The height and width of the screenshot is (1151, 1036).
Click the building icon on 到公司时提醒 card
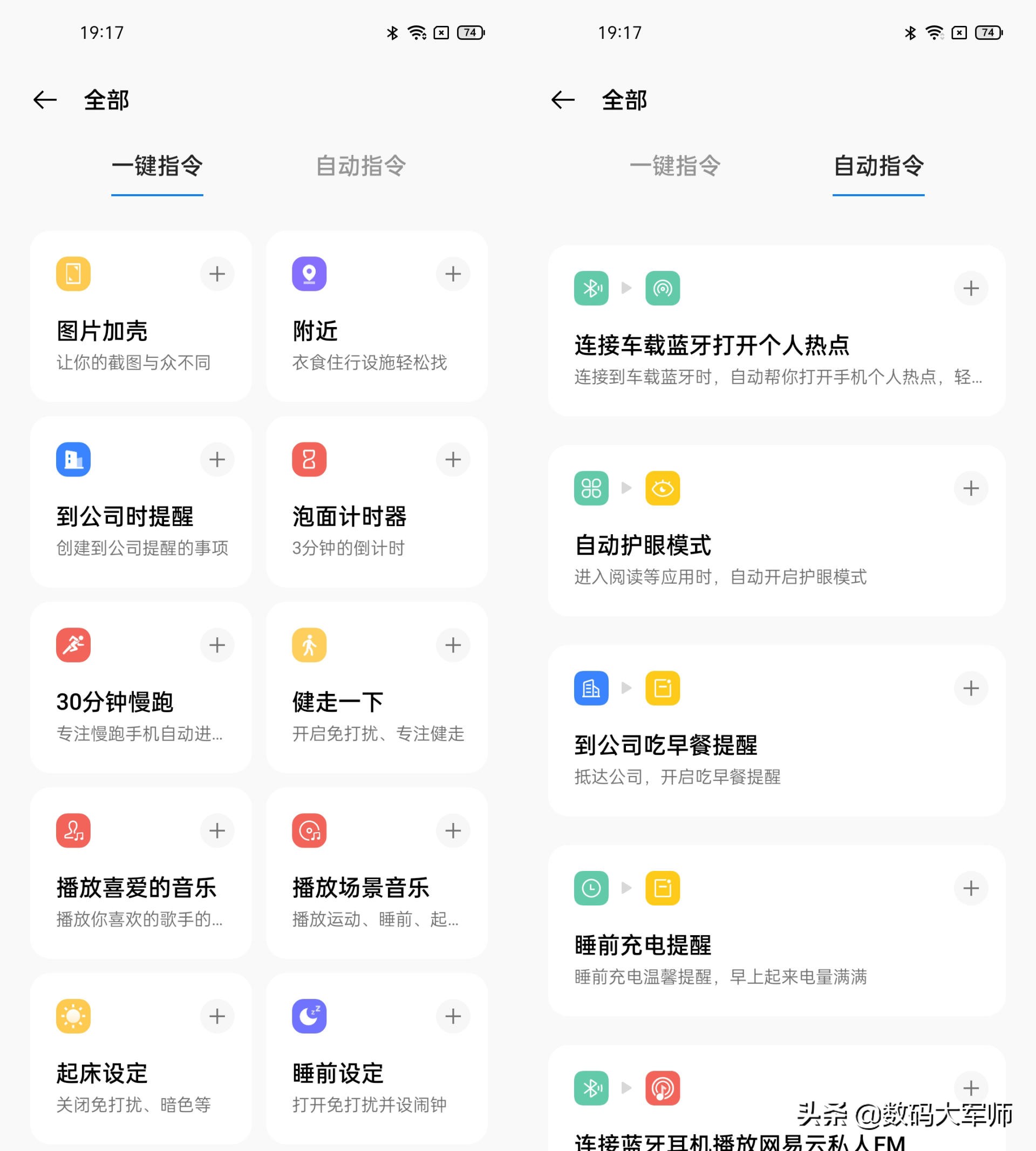(x=73, y=459)
